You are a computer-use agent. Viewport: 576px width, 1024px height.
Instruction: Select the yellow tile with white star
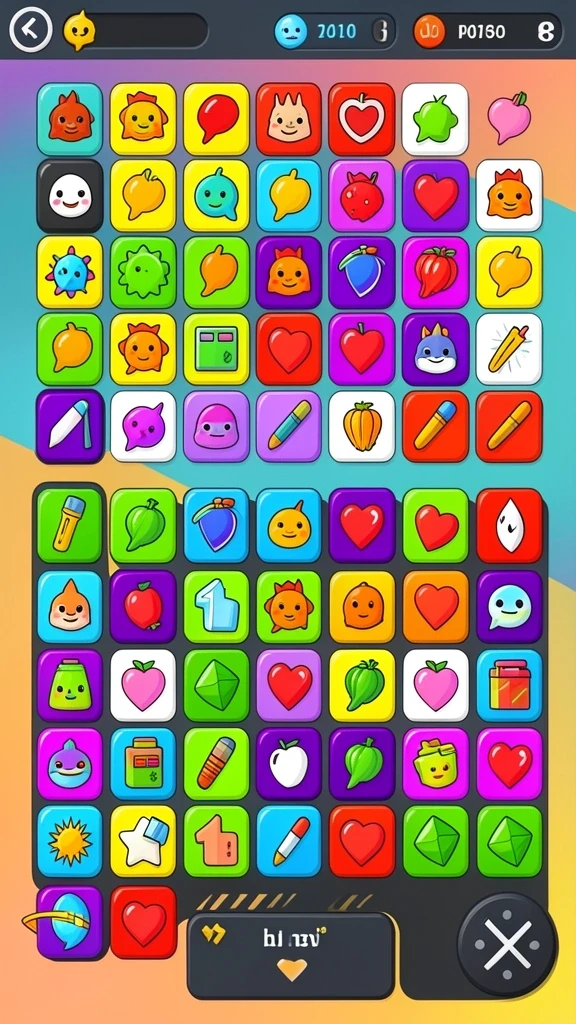tap(143, 841)
